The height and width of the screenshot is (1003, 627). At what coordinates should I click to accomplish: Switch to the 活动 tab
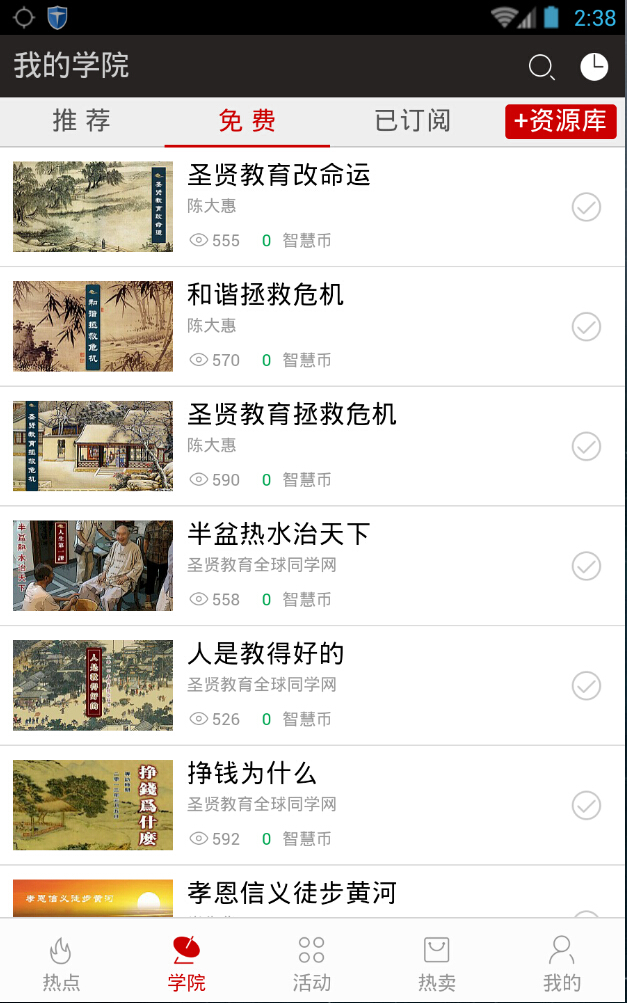click(312, 962)
